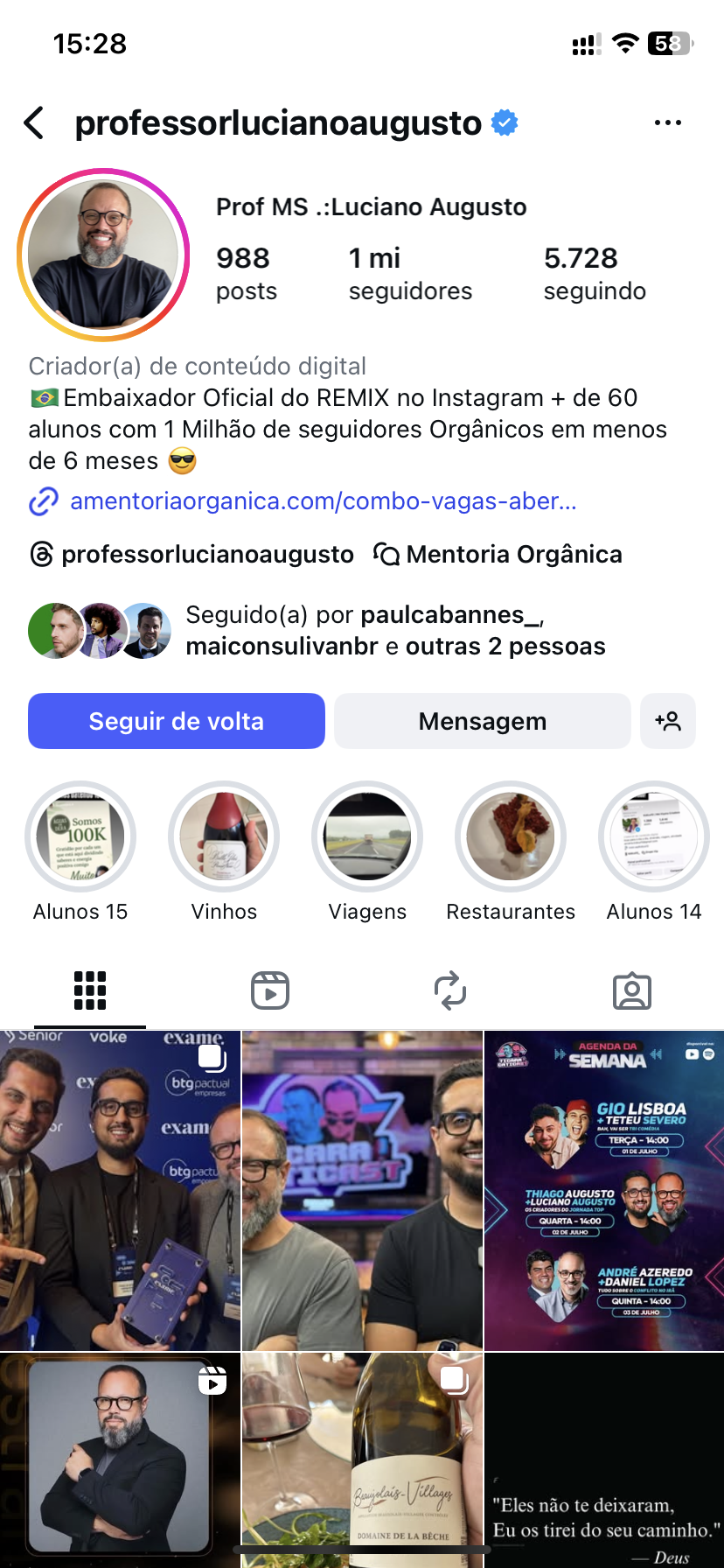
Task: Open the Threads profile professorlucianoaugusto
Action: 192,555
